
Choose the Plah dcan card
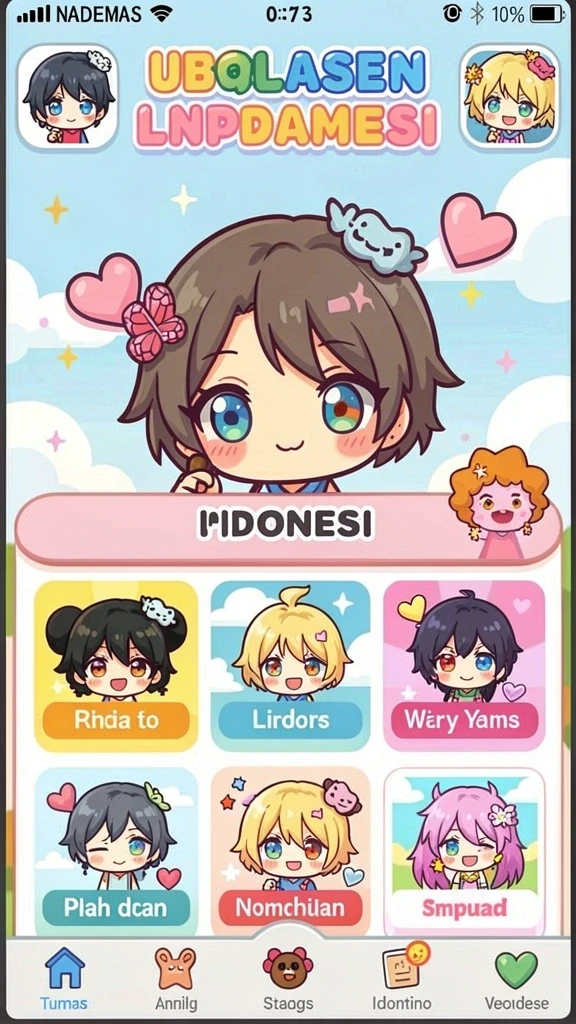point(116,852)
